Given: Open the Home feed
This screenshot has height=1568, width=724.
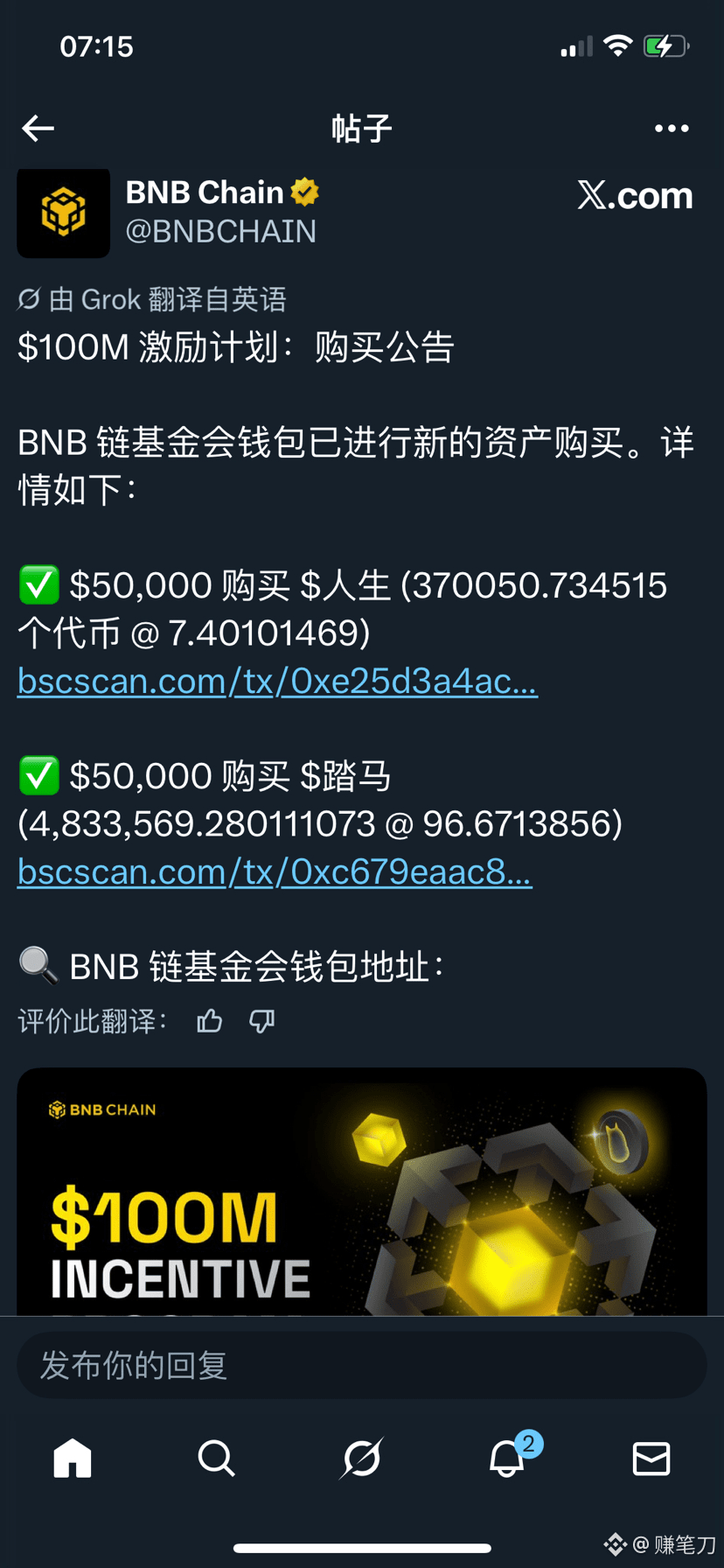Looking at the screenshot, I should pyautogui.click(x=72, y=1459).
